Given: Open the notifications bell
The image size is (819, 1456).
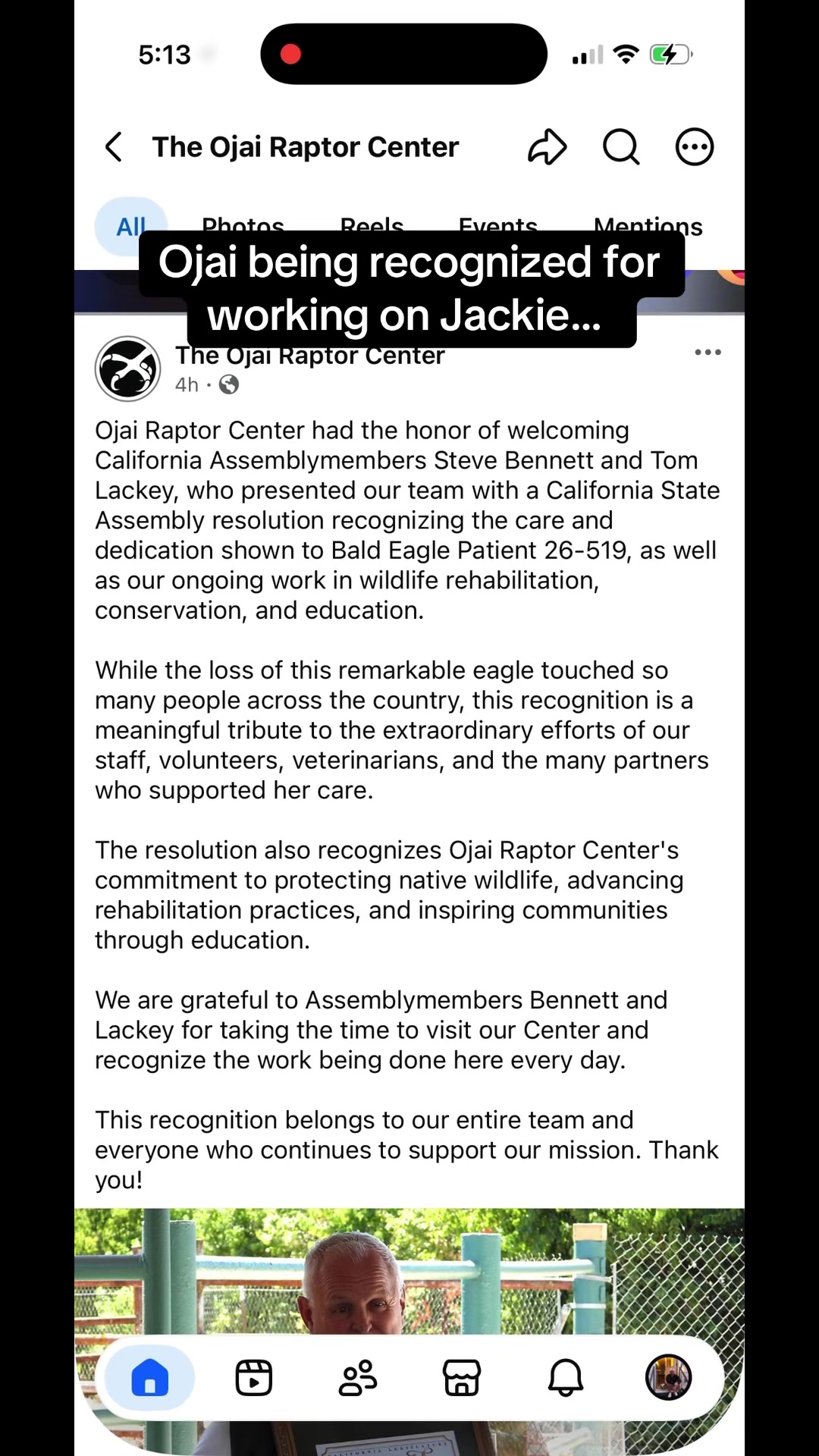Looking at the screenshot, I should (566, 1377).
